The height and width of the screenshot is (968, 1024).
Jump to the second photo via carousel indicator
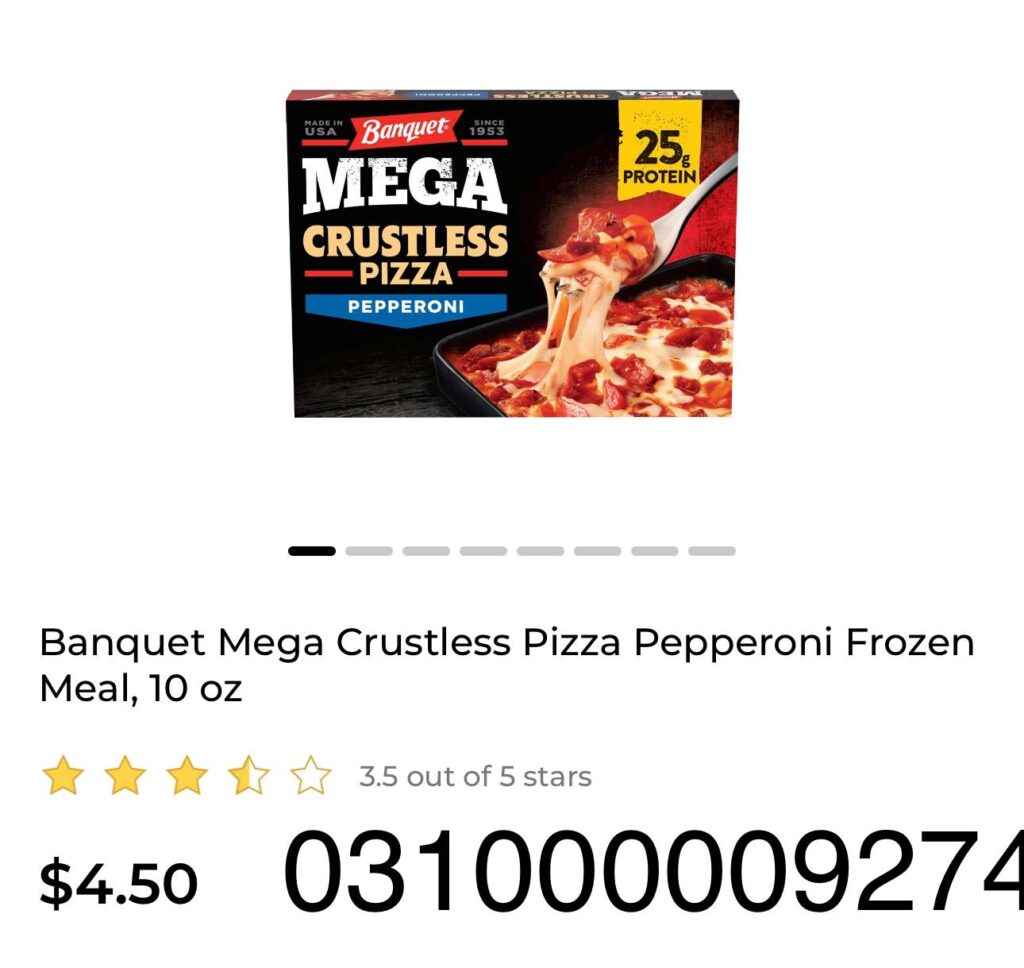[x=368, y=551]
